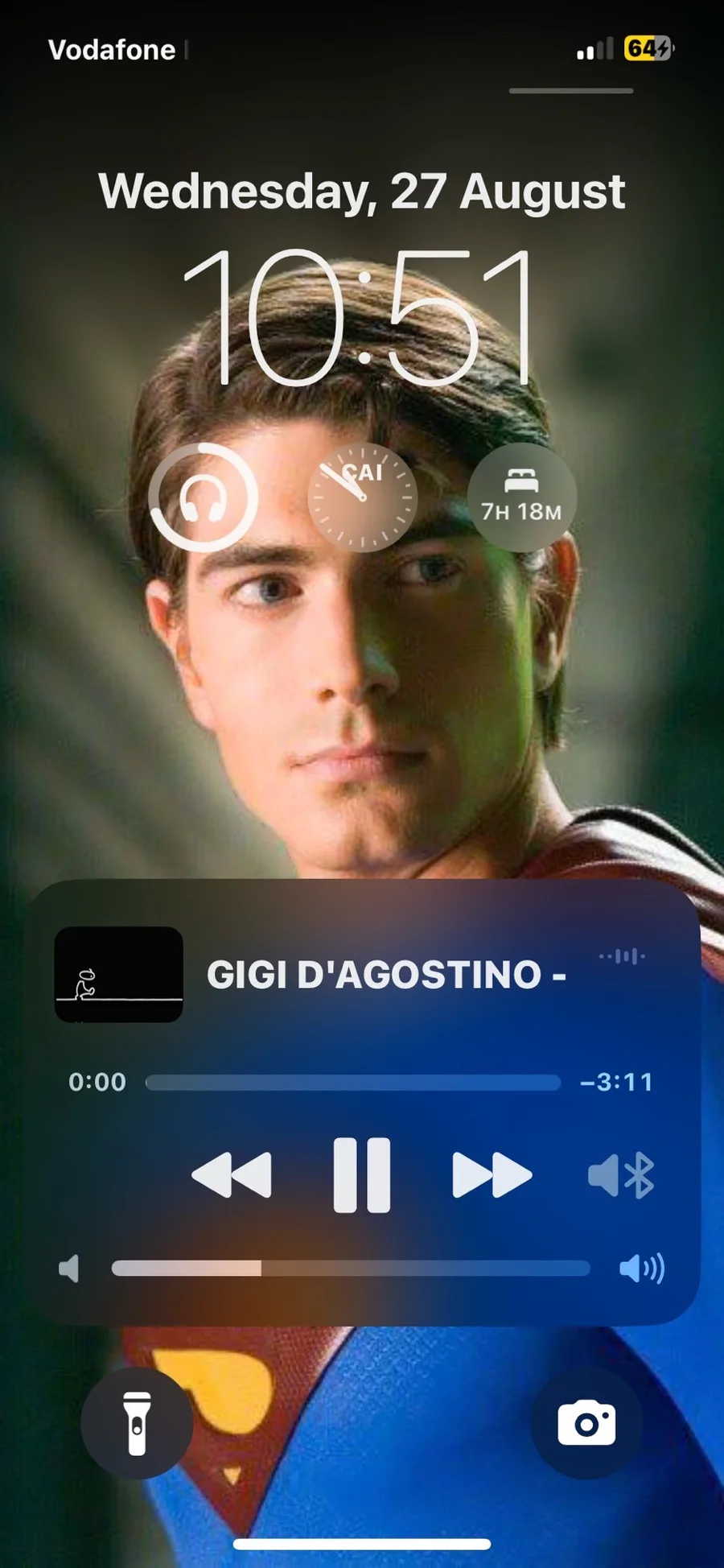Open the CAI world clock widget

(363, 497)
